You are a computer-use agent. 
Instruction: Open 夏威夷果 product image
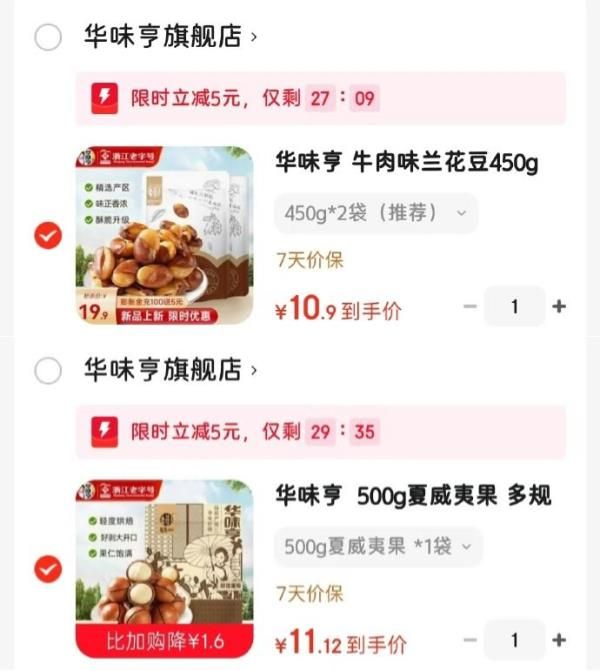(165, 568)
